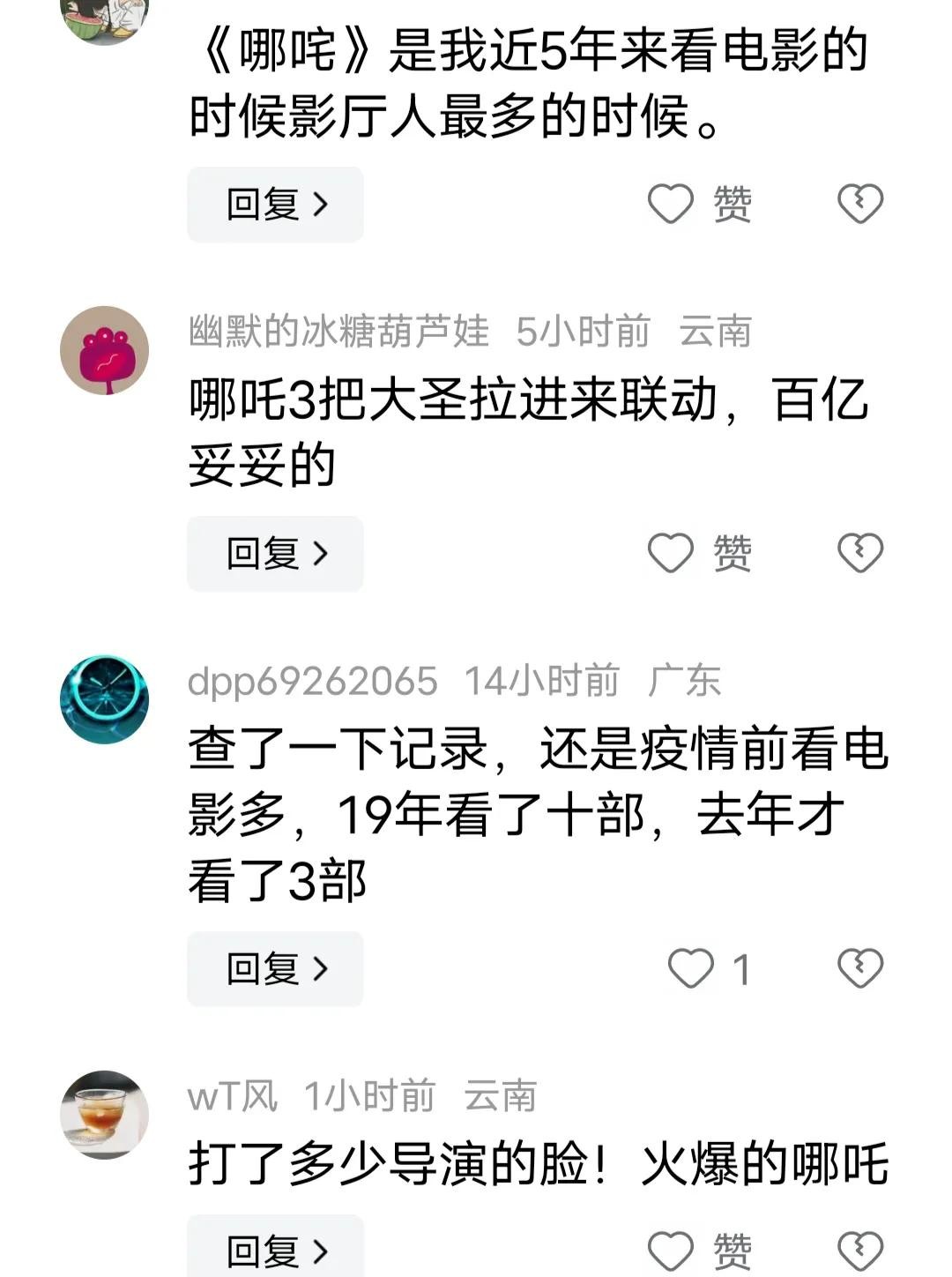
Task: Open the username dpp69262065
Action: coord(312,682)
